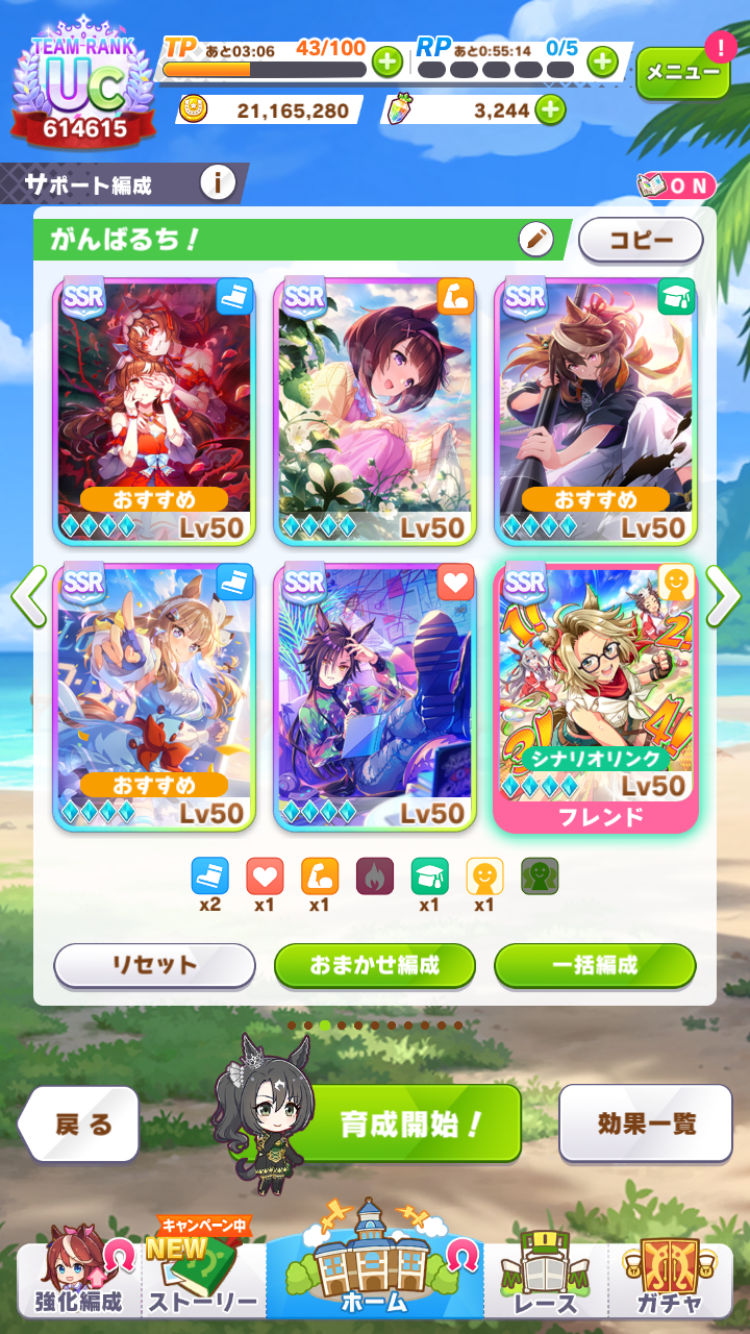This screenshot has height=1334, width=750.
Task: Open the サポート編成 info icon
Action: click(x=217, y=183)
